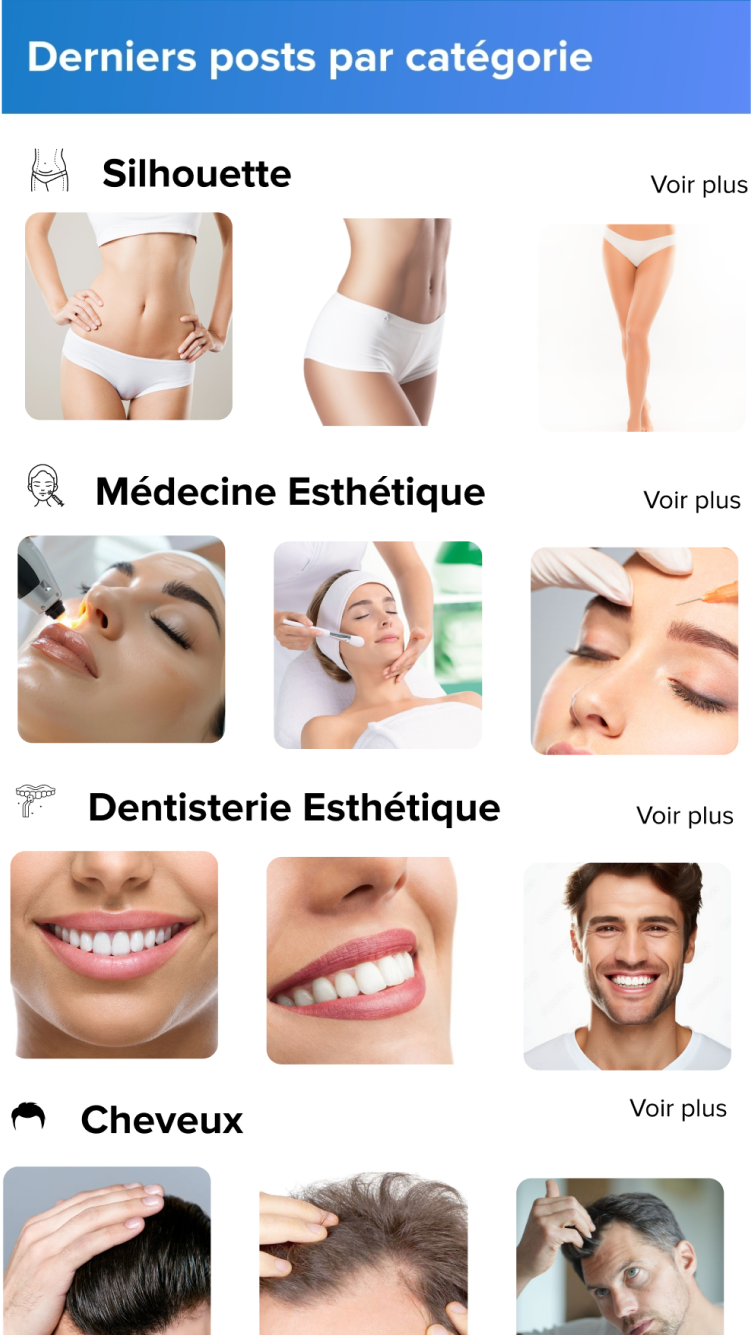Show more Dentisterie Esthétique posts
Viewport: 751px width, 1335px height.
[685, 816]
